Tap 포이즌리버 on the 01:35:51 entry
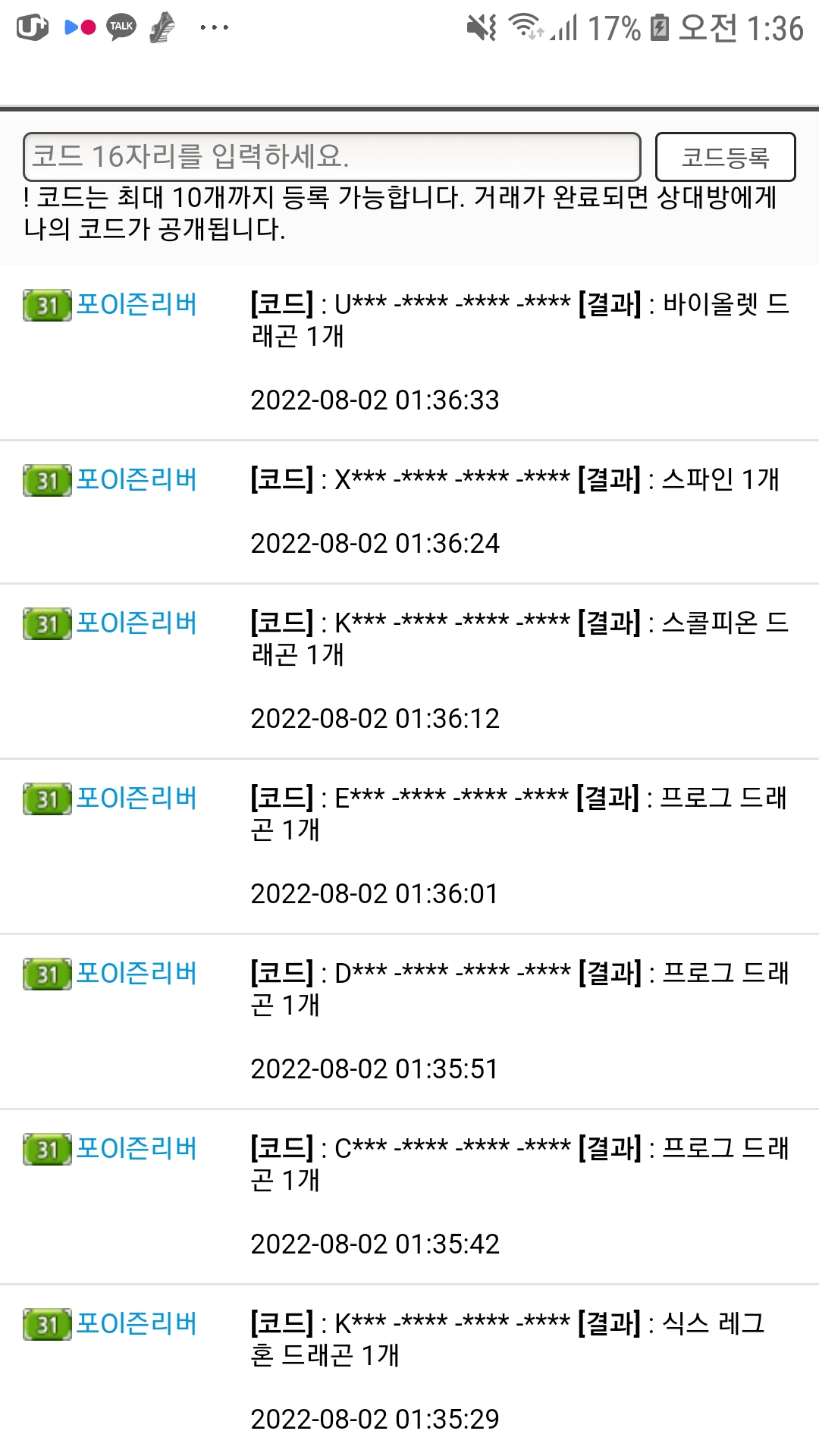Viewport: 819px width, 1456px height. click(136, 974)
